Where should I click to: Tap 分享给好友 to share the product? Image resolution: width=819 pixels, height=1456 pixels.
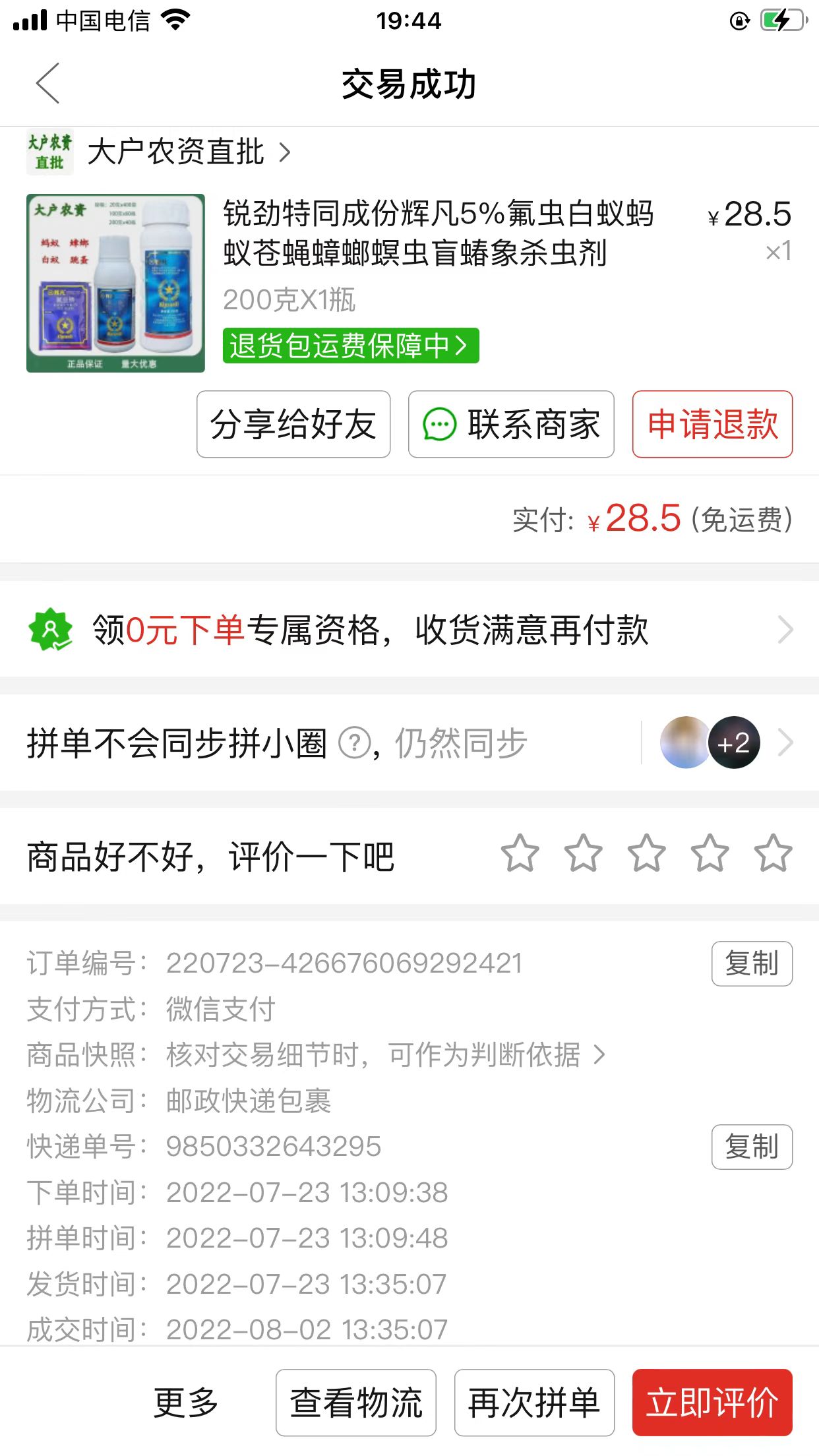pos(293,424)
